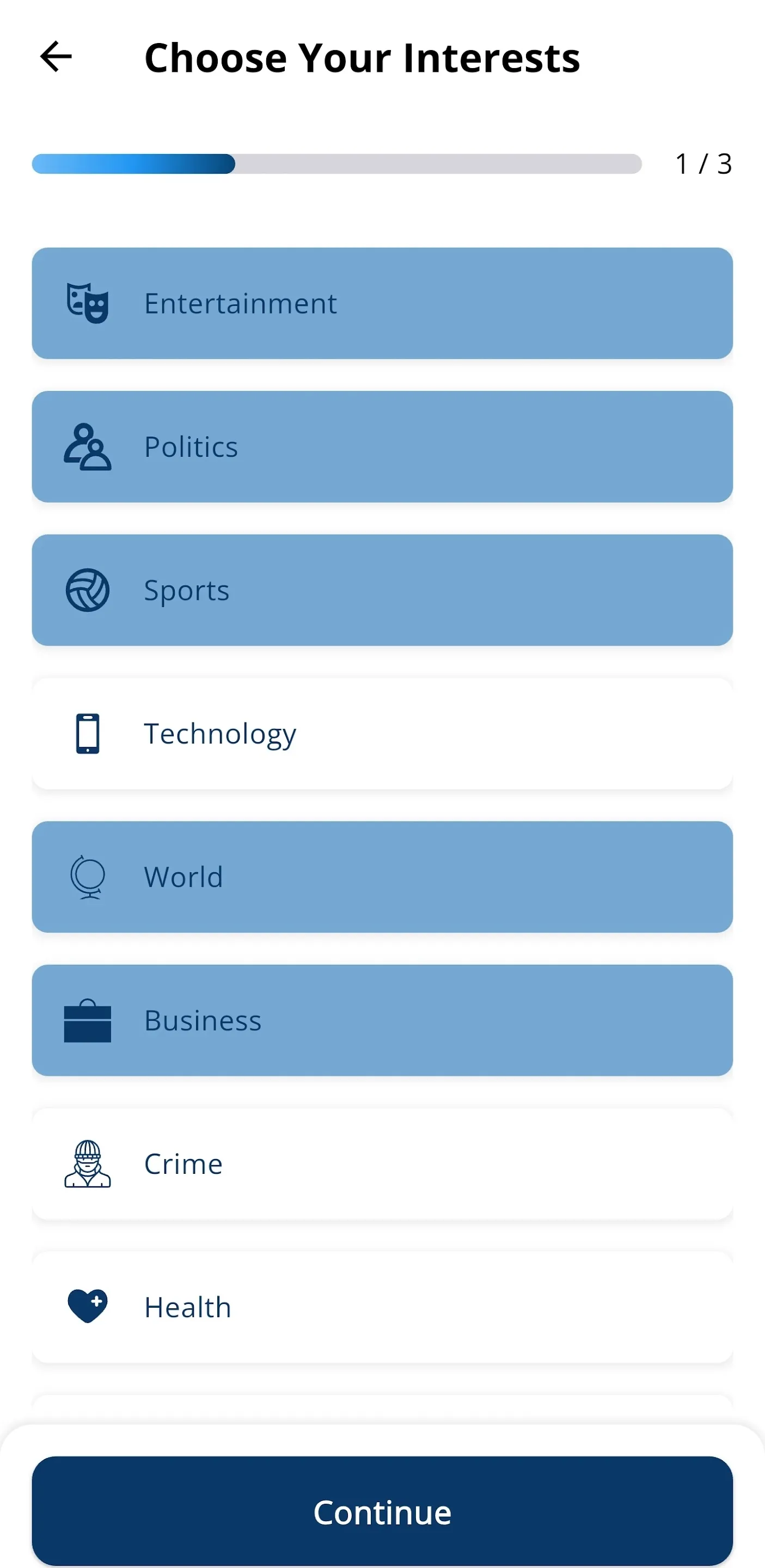Deselect the Entertainment interest
Image resolution: width=765 pixels, height=1568 pixels.
[x=382, y=303]
